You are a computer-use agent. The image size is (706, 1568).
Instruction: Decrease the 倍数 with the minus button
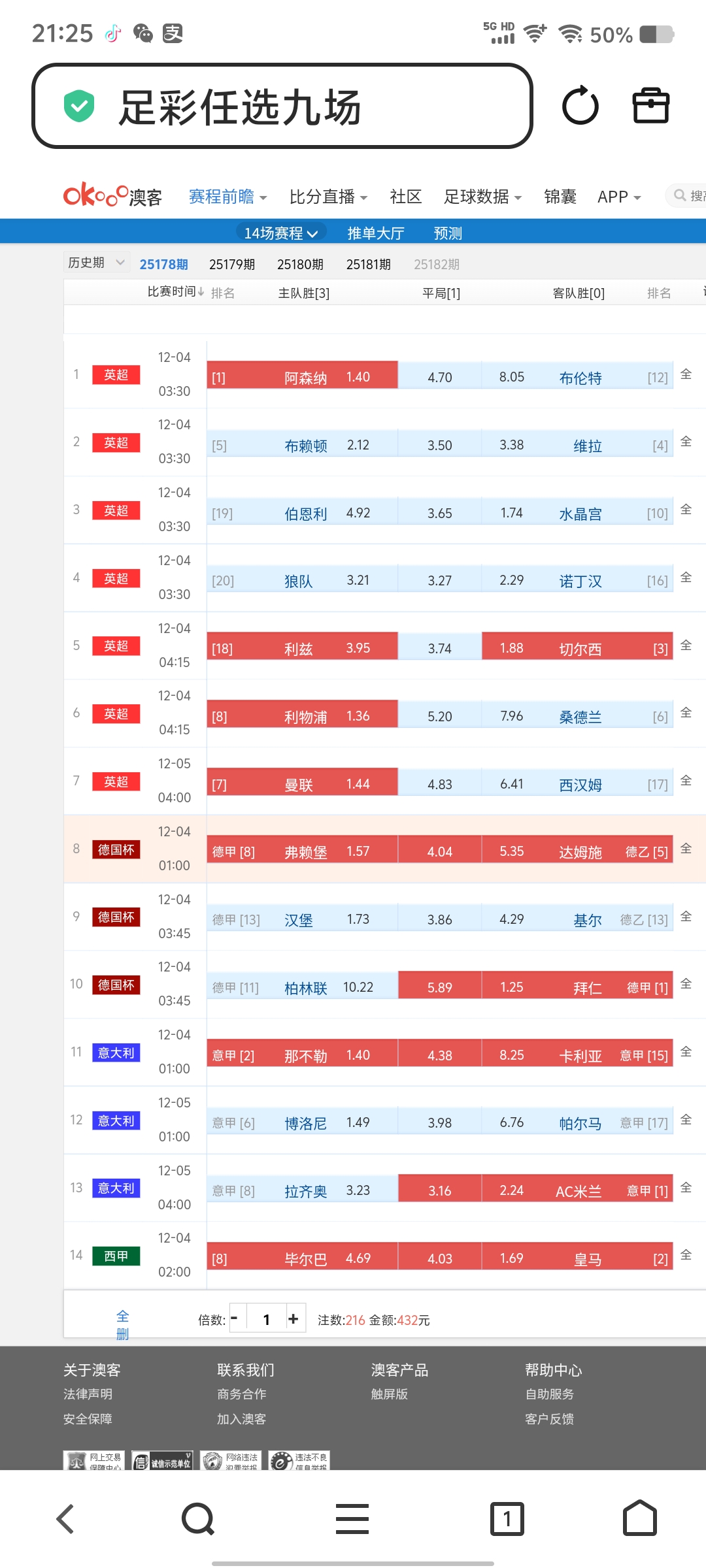(235, 1319)
